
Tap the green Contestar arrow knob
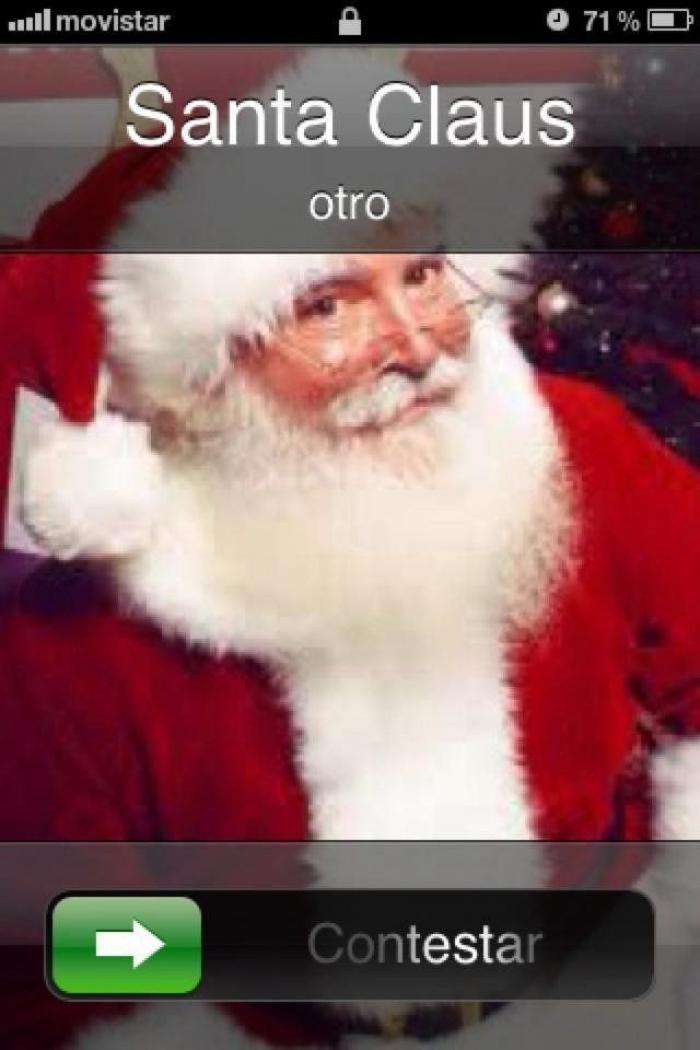pos(127,944)
